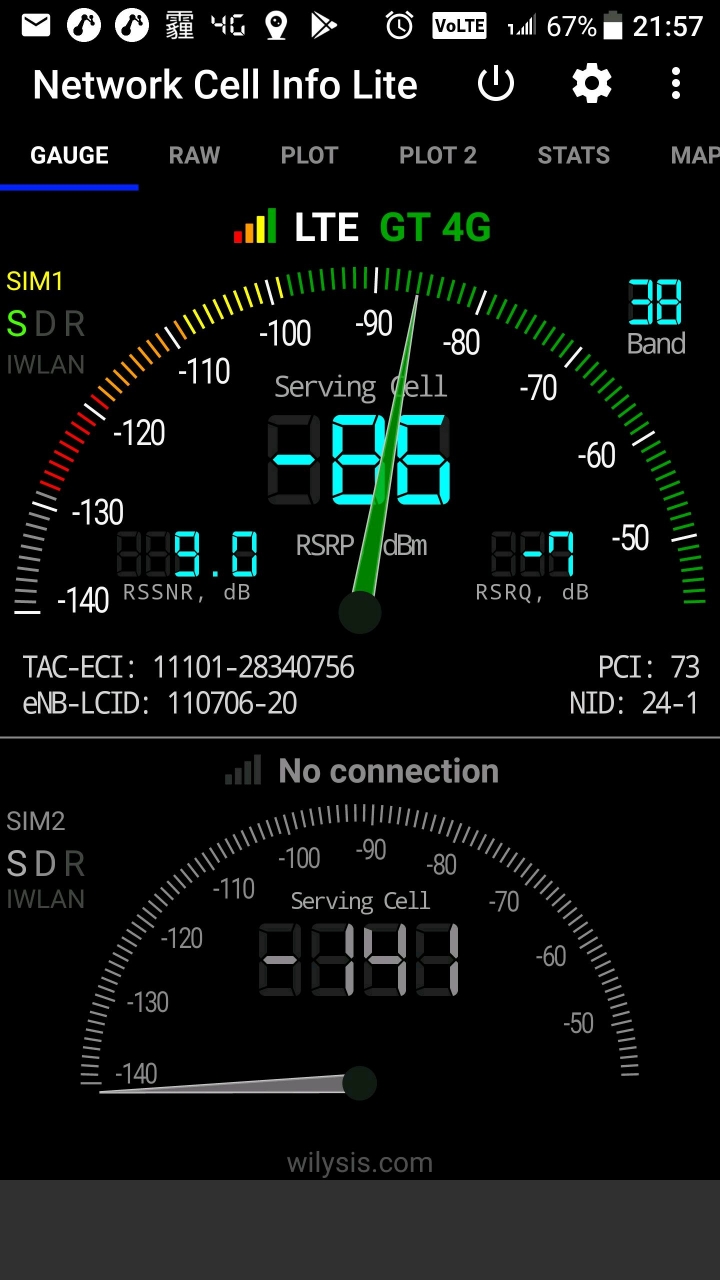View the STATS tab
The height and width of the screenshot is (1280, 720).
click(573, 156)
